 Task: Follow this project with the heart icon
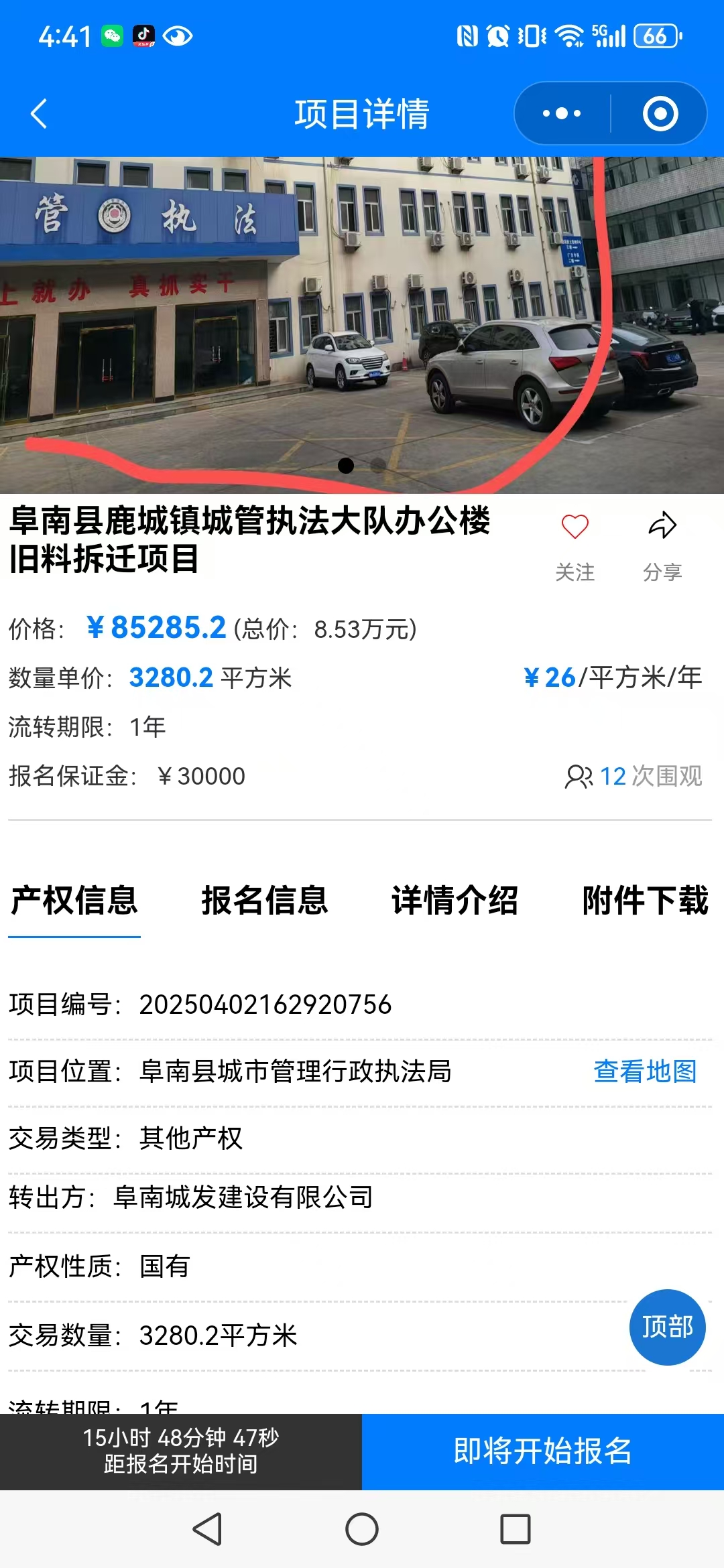tap(575, 527)
